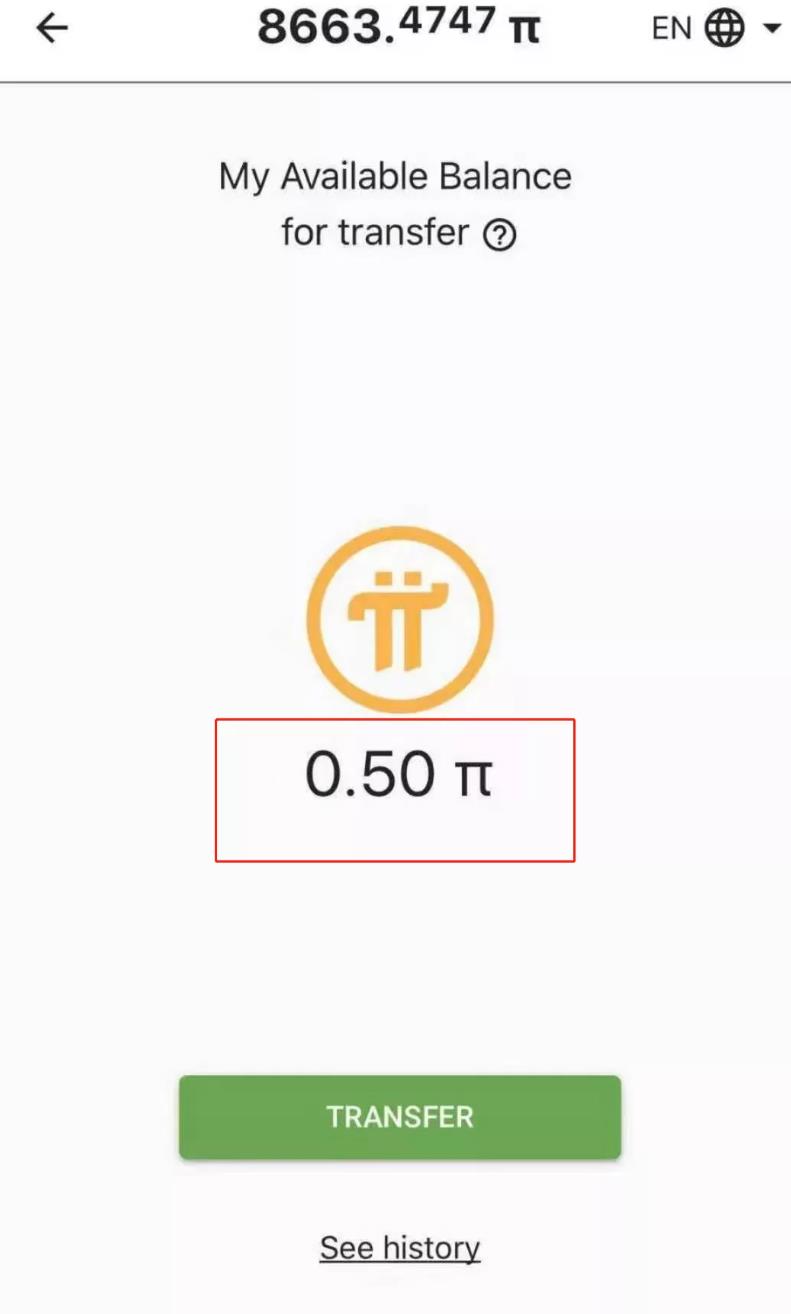The image size is (791, 1314).
Task: Open the See history link
Action: click(400, 1247)
